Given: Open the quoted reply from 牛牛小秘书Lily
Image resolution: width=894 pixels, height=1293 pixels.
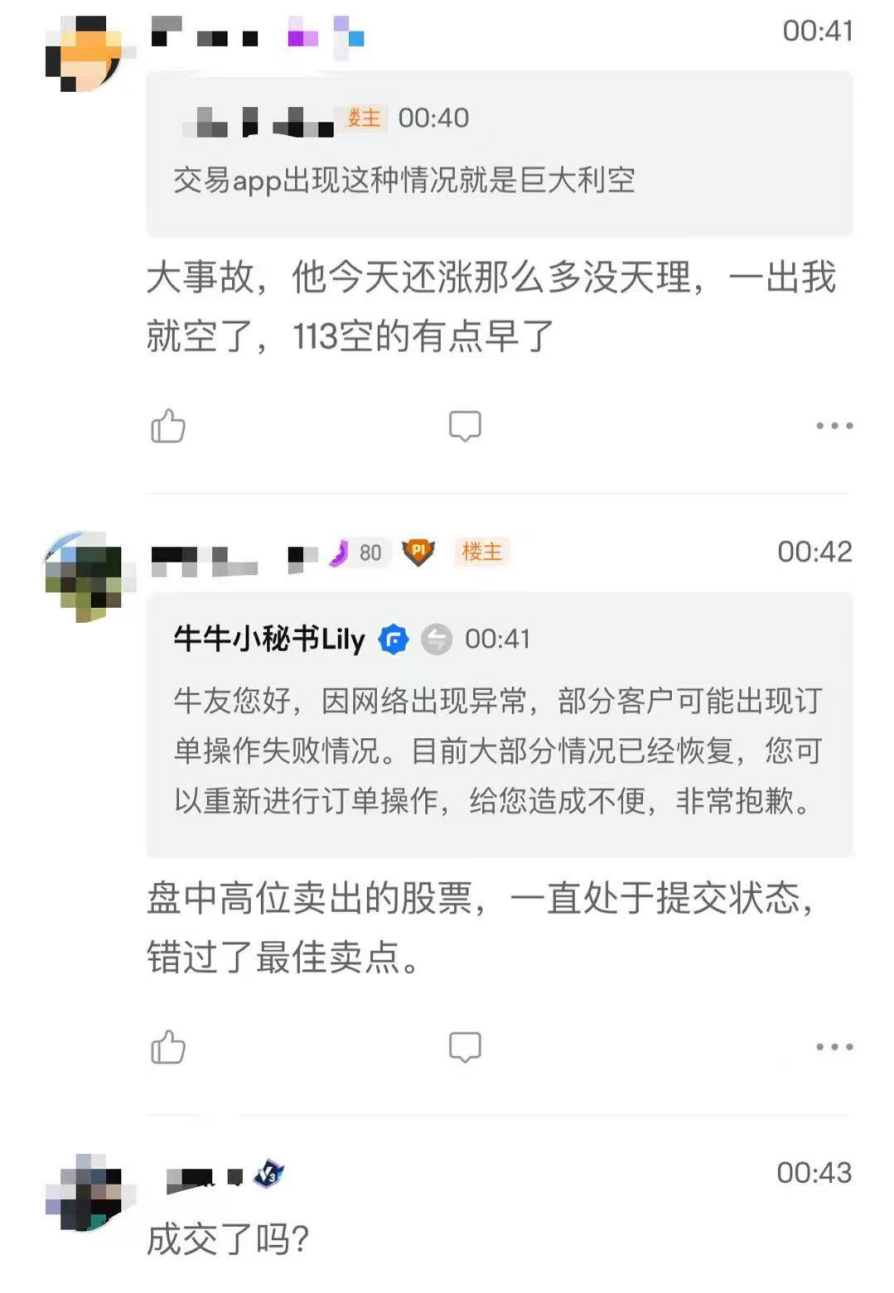Looking at the screenshot, I should [499, 723].
